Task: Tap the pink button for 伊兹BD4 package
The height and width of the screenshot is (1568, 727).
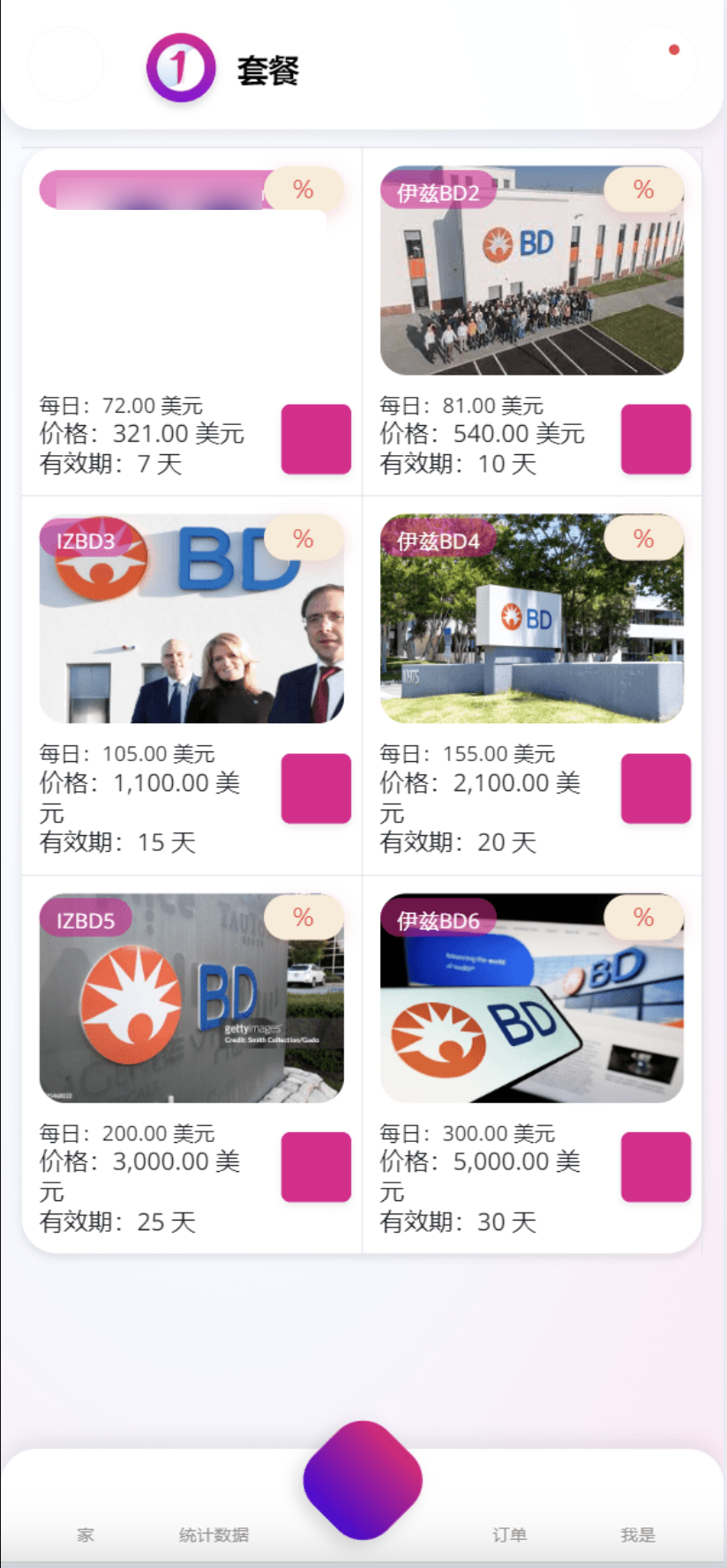Action: 656,788
